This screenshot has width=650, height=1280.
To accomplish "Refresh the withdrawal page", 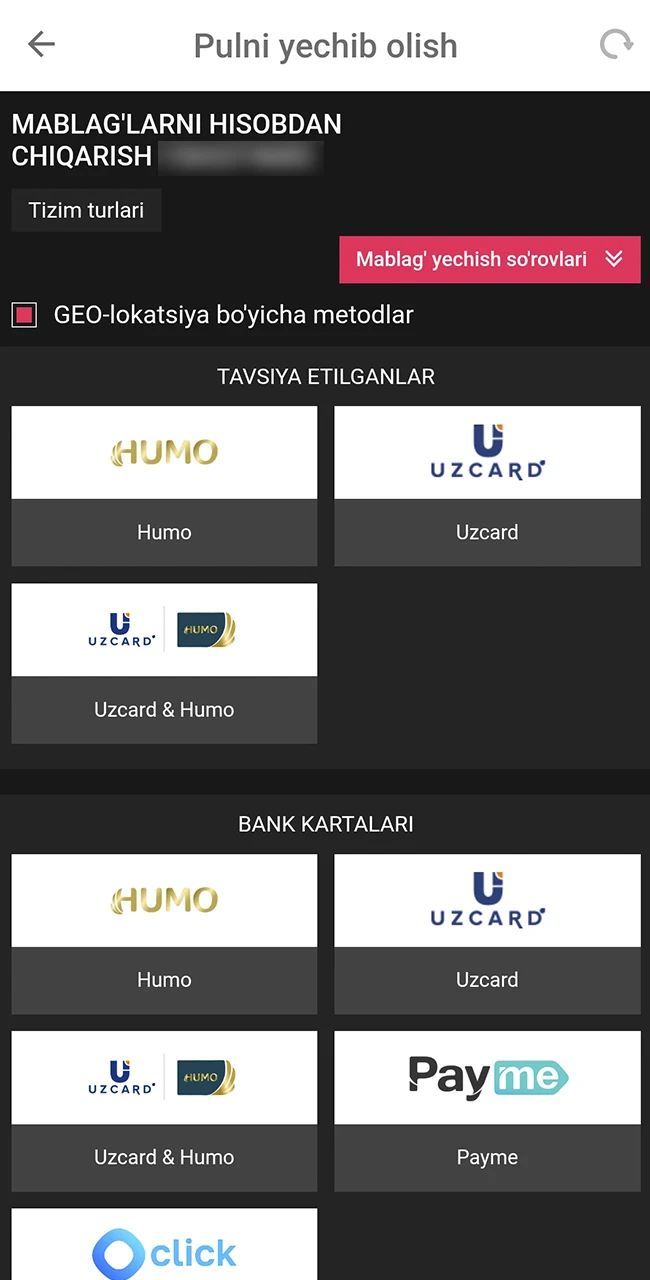I will point(616,44).
